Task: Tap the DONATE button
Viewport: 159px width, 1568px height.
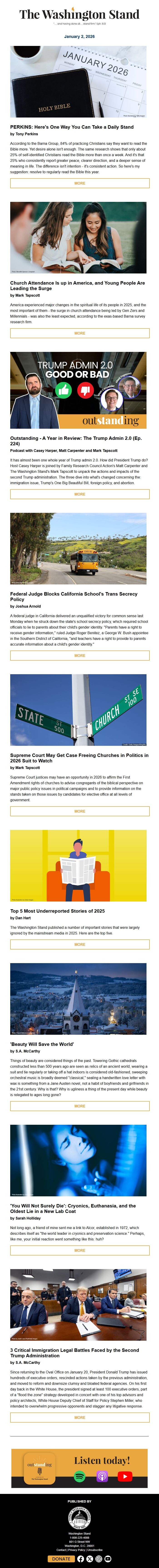Action: 61,1559
